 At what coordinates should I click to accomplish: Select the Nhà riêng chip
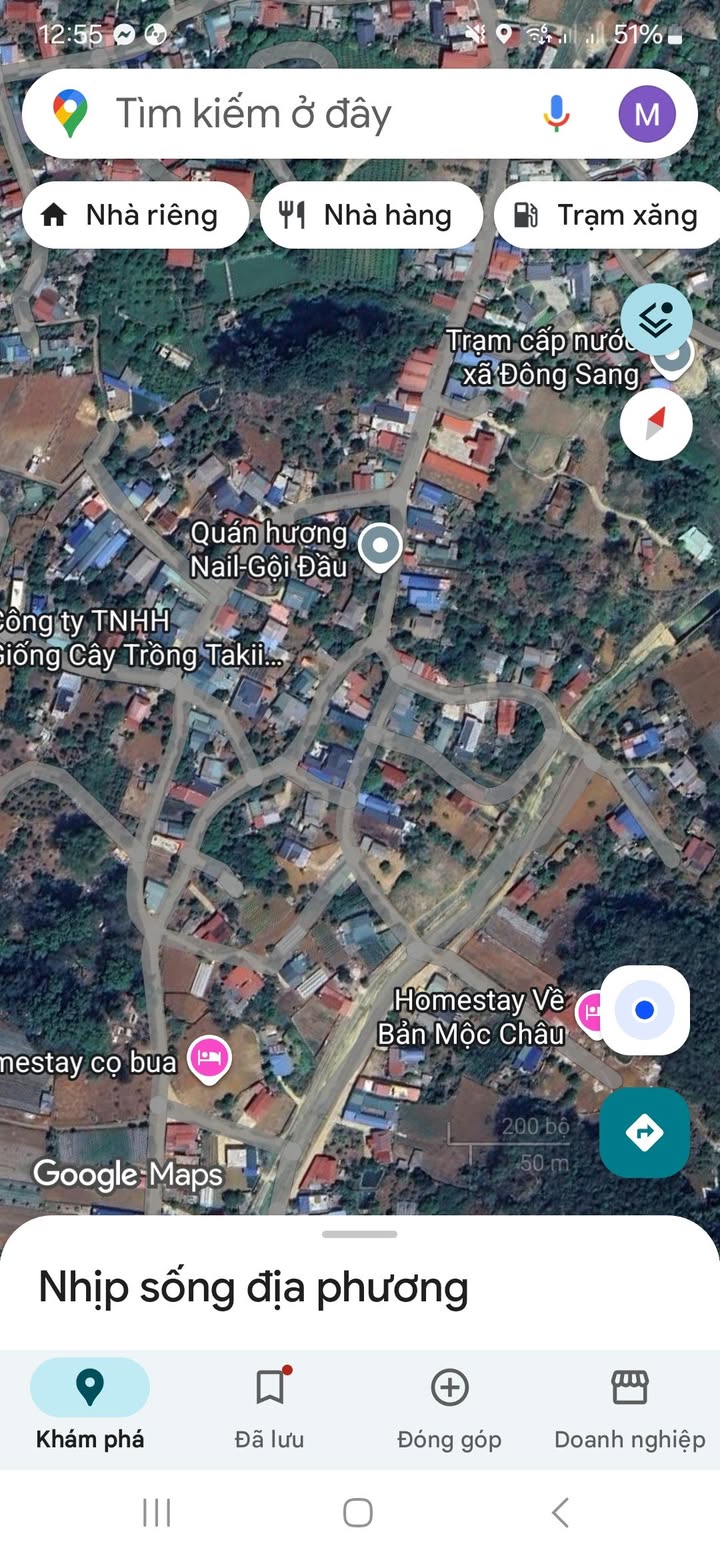click(135, 215)
